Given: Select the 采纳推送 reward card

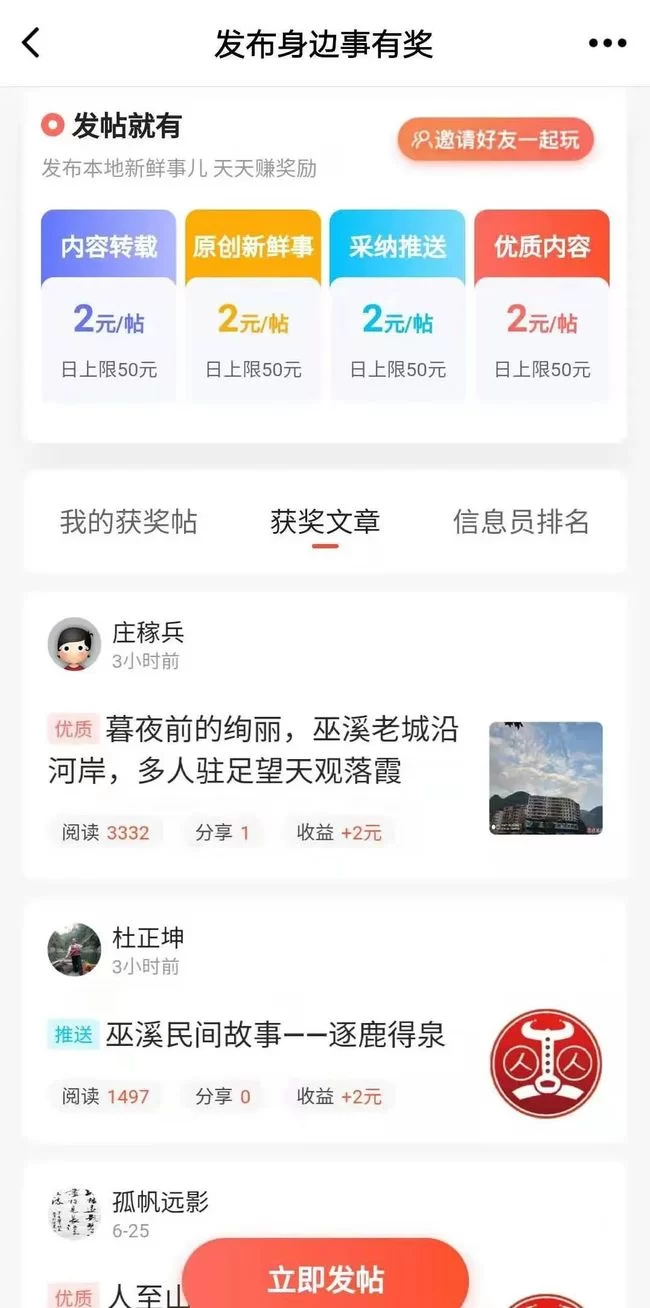Looking at the screenshot, I should (397, 306).
